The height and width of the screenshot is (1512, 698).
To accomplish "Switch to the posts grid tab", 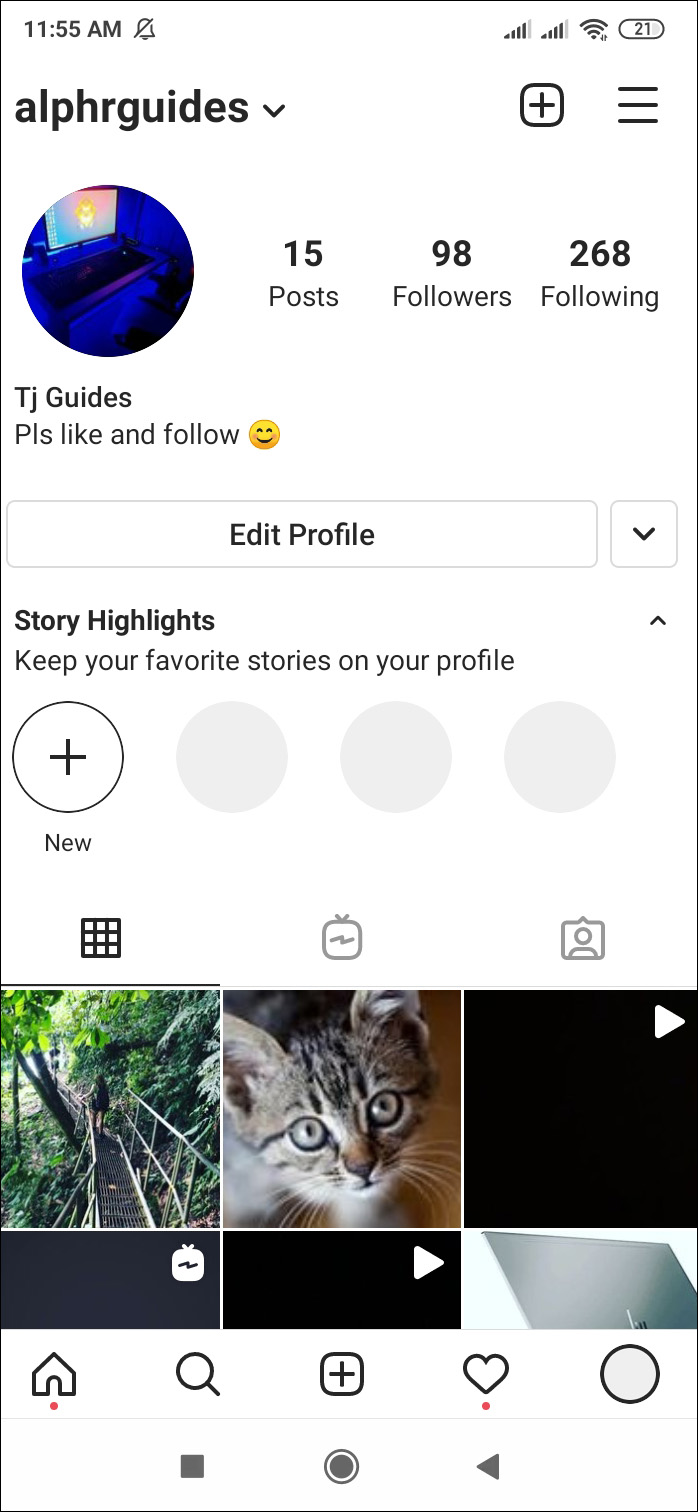I will [101, 939].
